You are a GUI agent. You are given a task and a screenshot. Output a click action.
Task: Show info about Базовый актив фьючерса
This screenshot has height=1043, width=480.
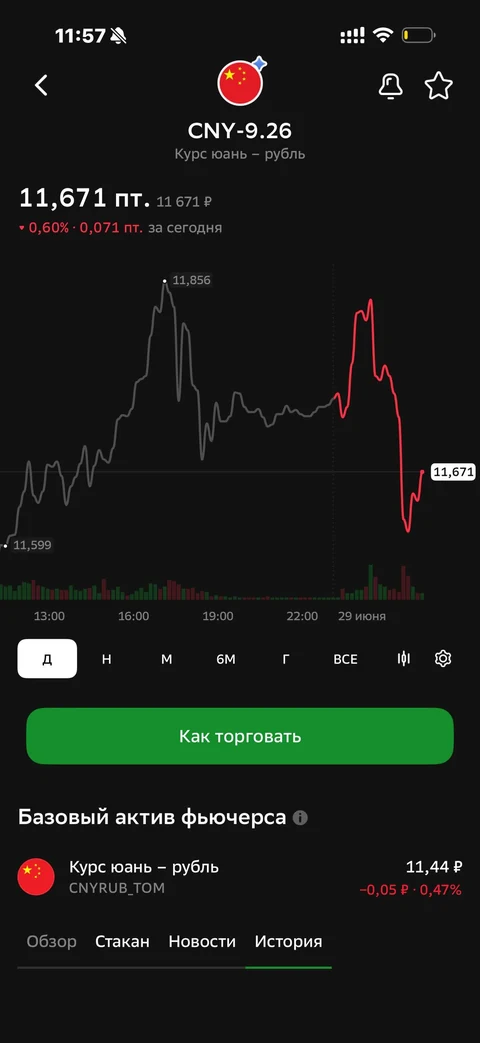coord(300,818)
